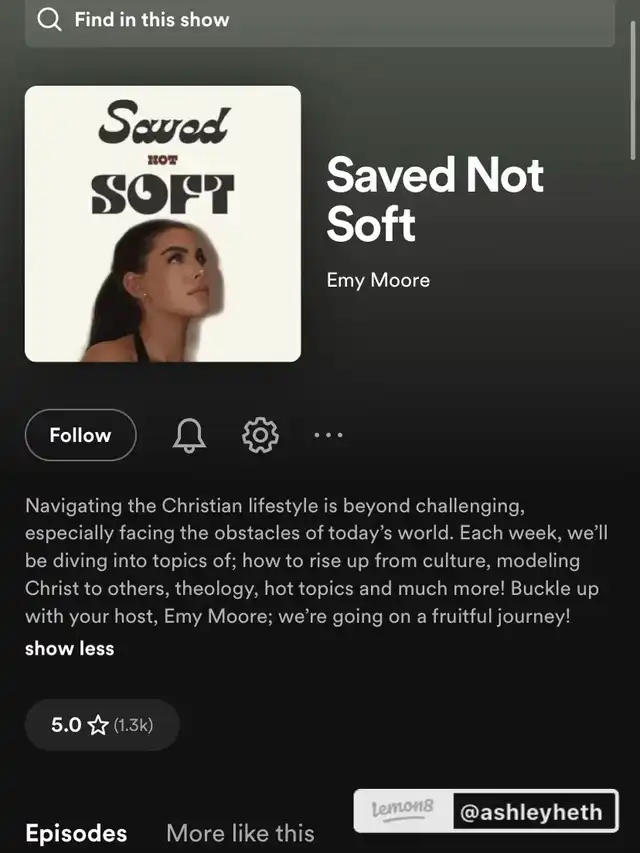Open the 5.0 star rating chip
The height and width of the screenshot is (853, 640).
coord(102,725)
